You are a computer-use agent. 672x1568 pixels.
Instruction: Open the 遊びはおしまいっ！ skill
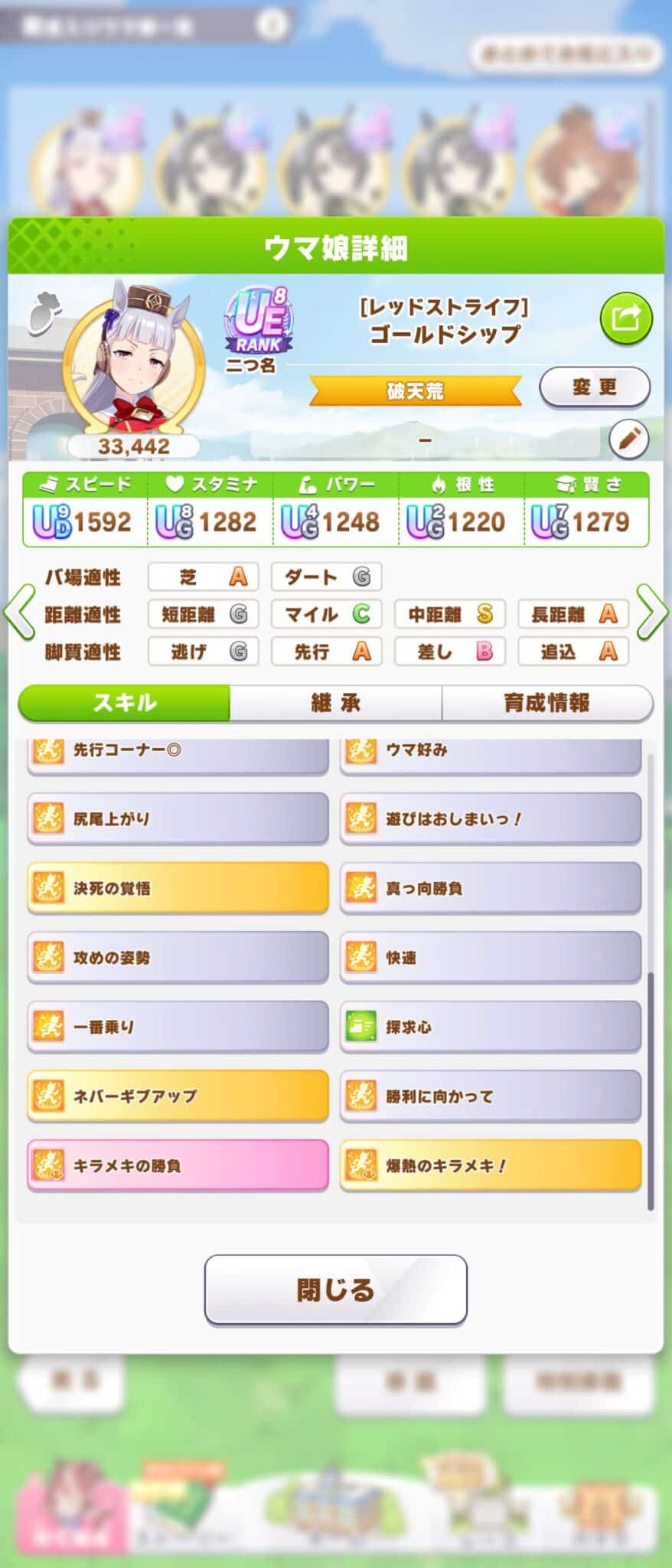pos(490,818)
